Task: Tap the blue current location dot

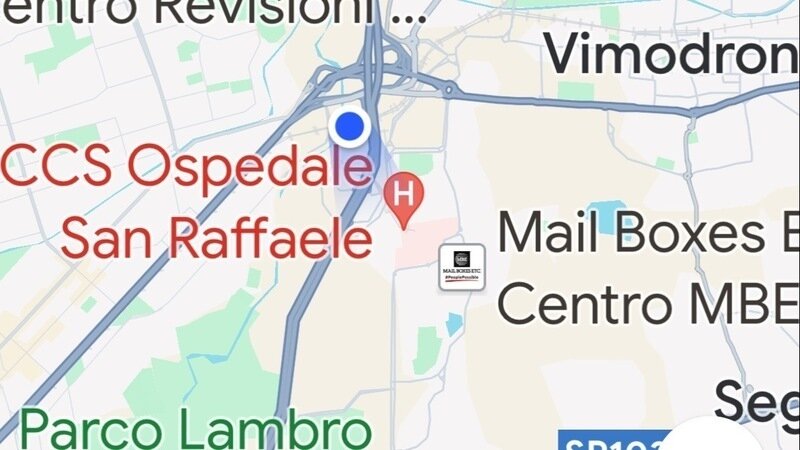Action: (x=349, y=127)
